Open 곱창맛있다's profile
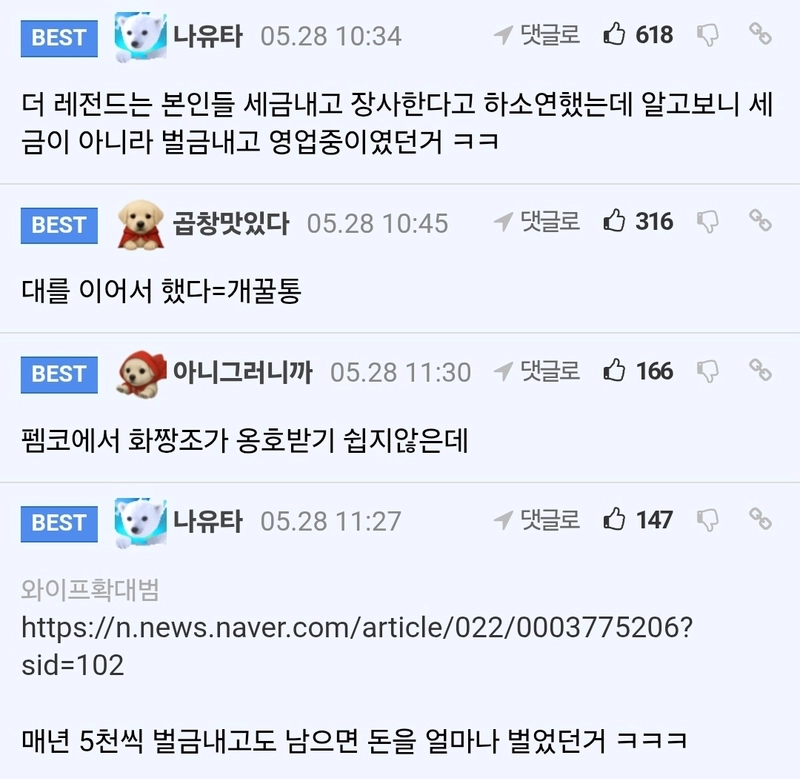800x779 pixels. 232,222
